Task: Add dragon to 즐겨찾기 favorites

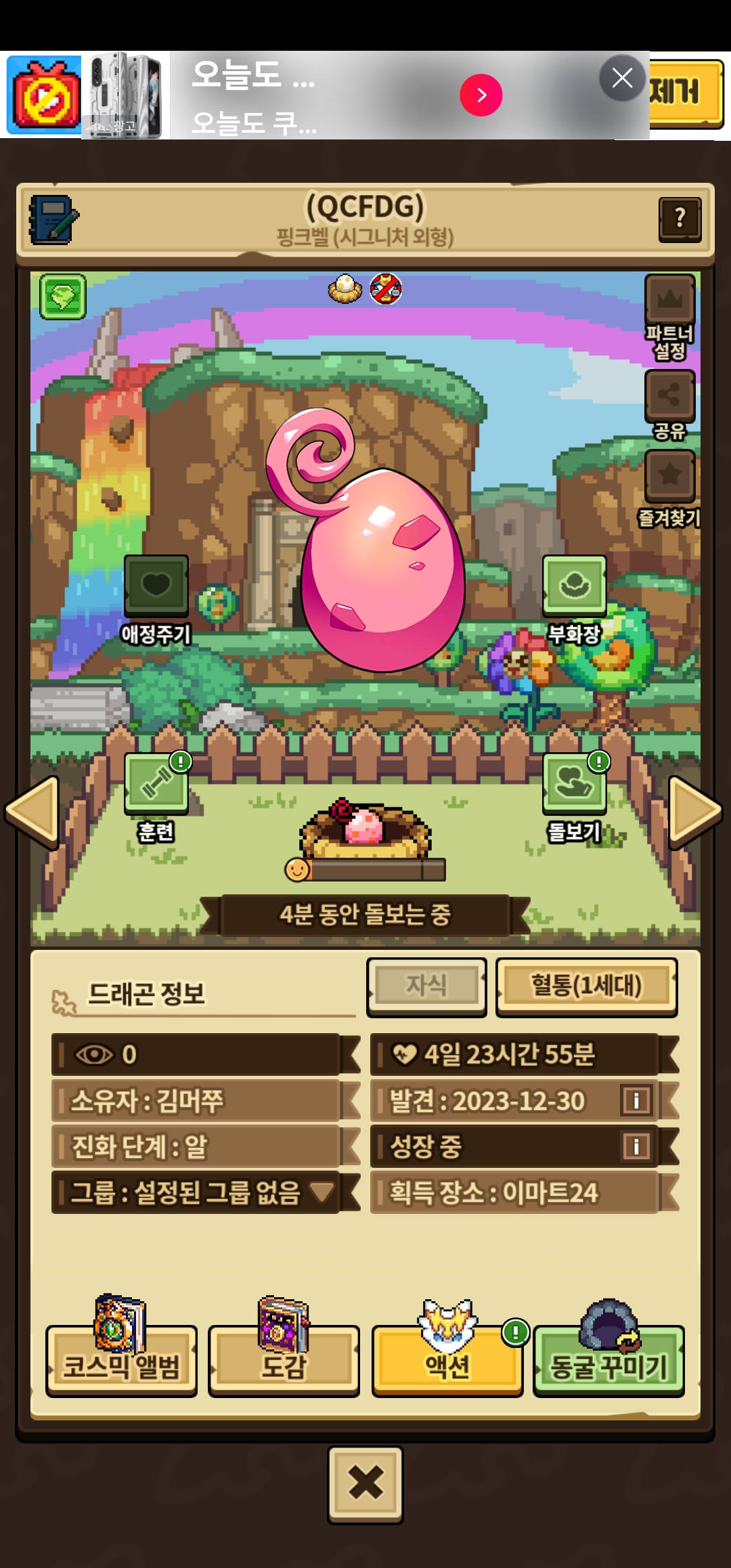Action: coord(669,475)
